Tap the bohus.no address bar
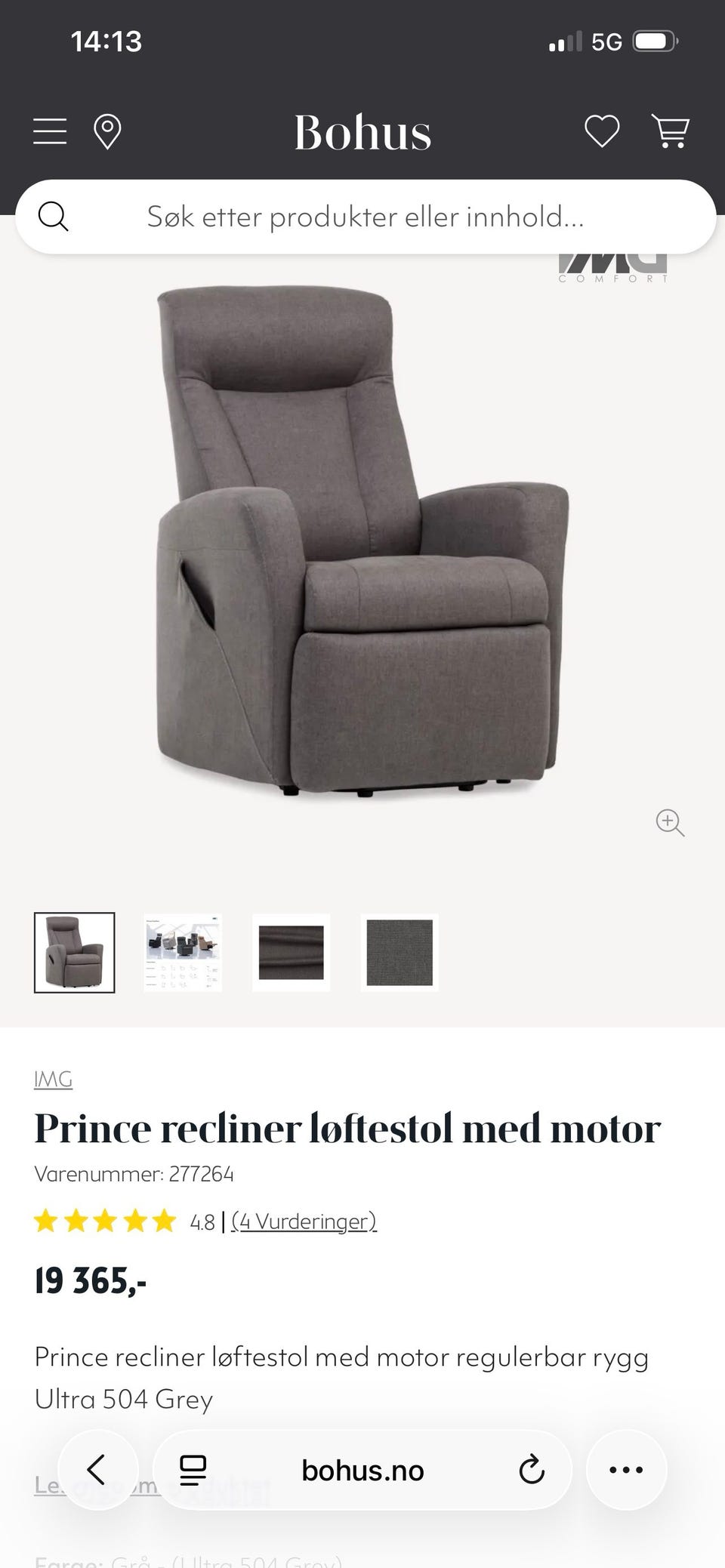This screenshot has width=725, height=1568. pos(362,1470)
